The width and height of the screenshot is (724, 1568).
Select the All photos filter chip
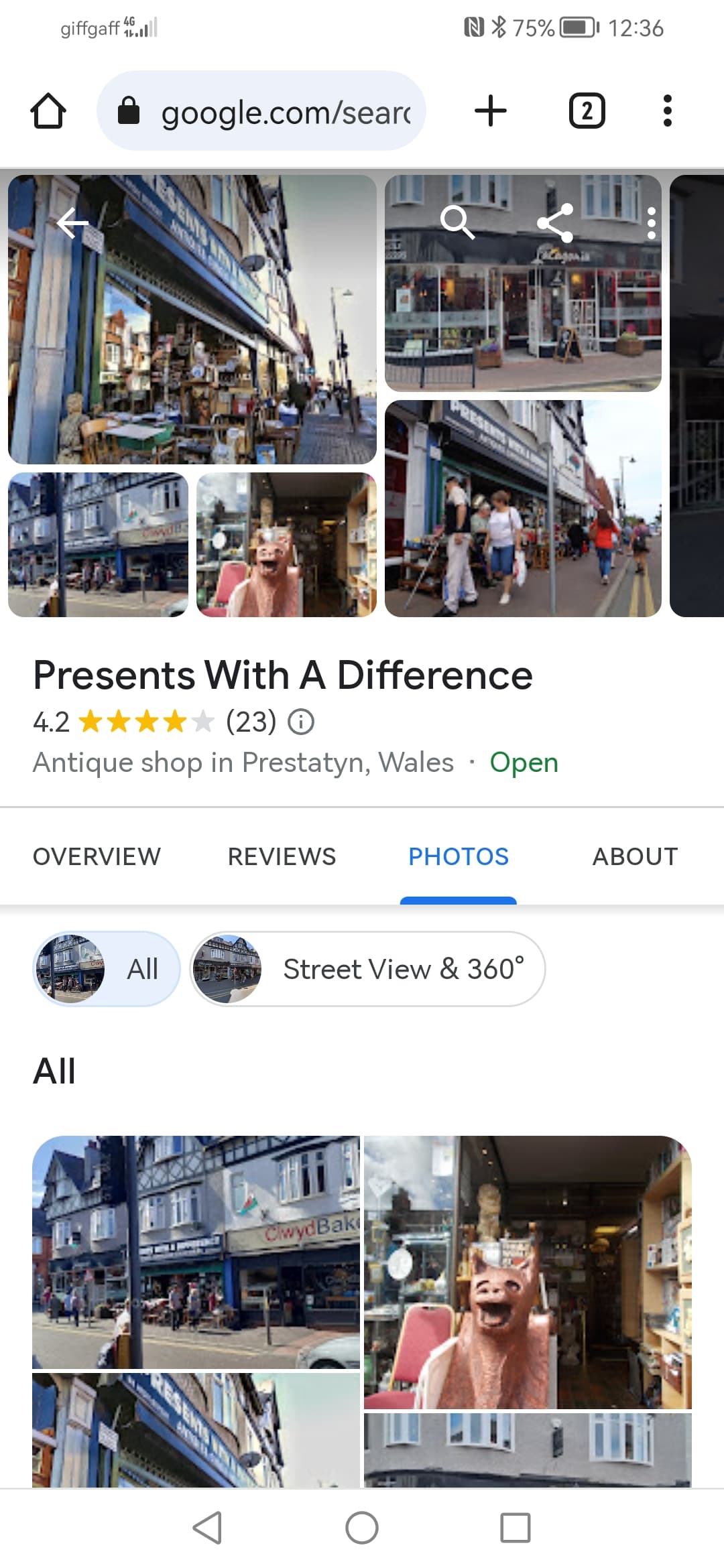pyautogui.click(x=107, y=969)
